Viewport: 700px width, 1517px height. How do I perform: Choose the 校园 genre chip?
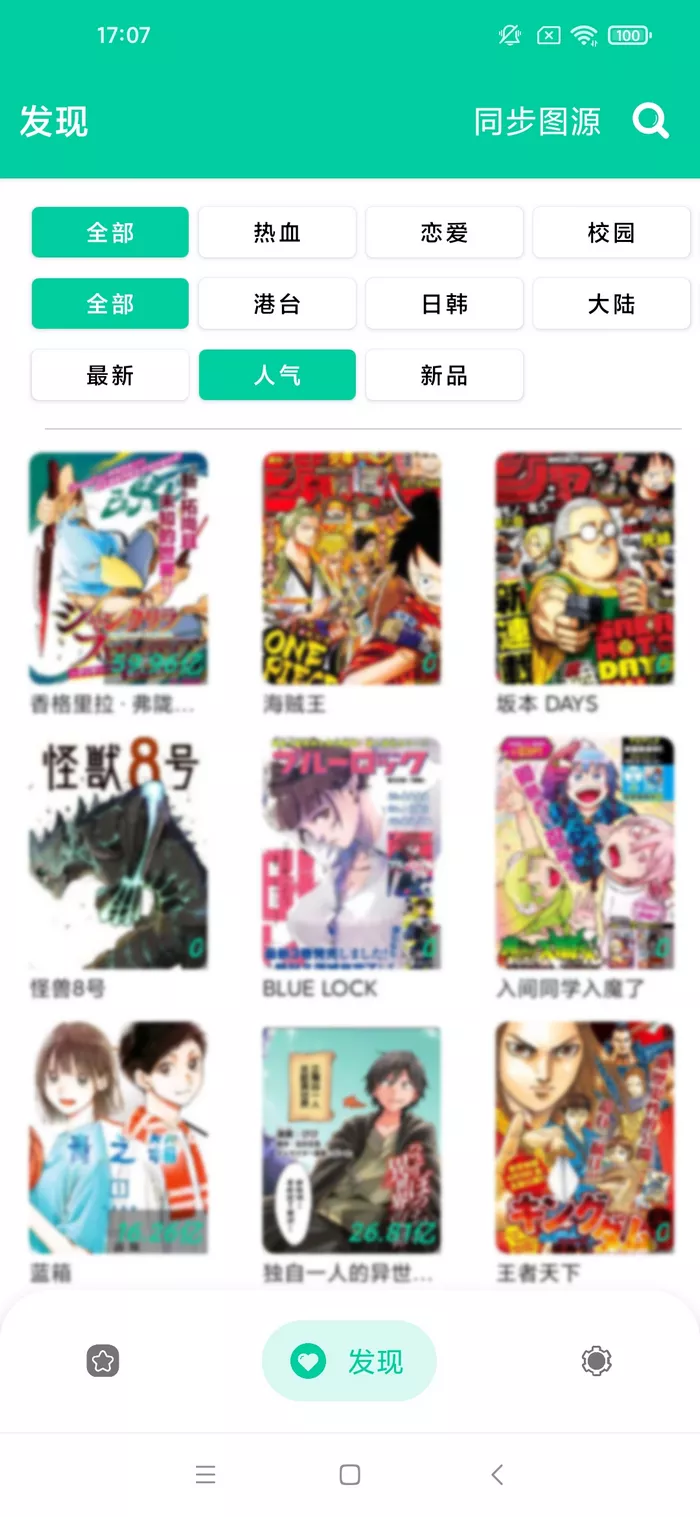tap(611, 232)
